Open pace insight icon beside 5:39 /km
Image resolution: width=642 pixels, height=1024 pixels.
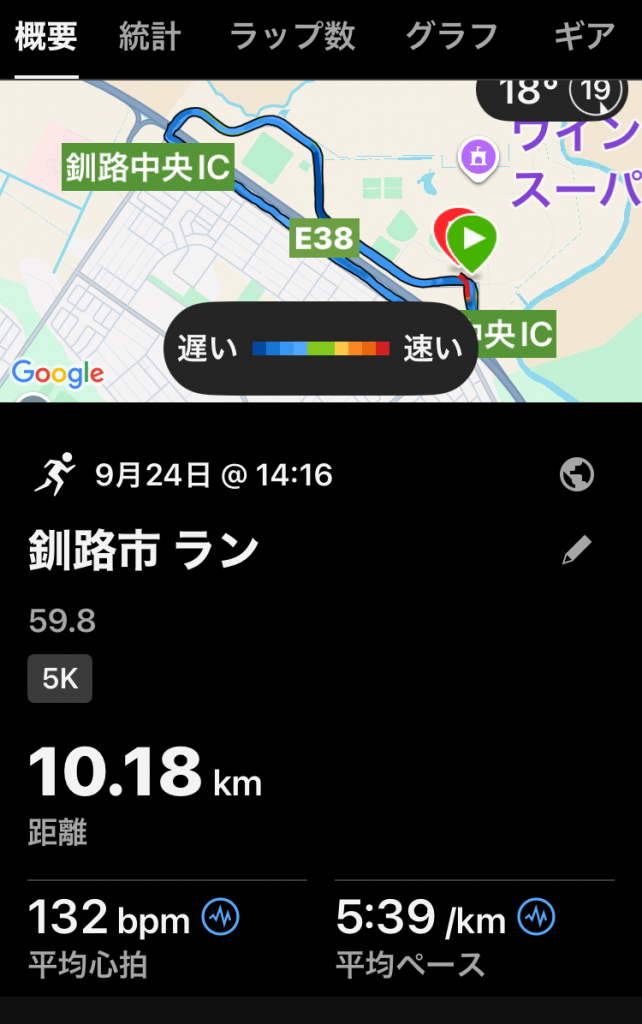click(537, 916)
